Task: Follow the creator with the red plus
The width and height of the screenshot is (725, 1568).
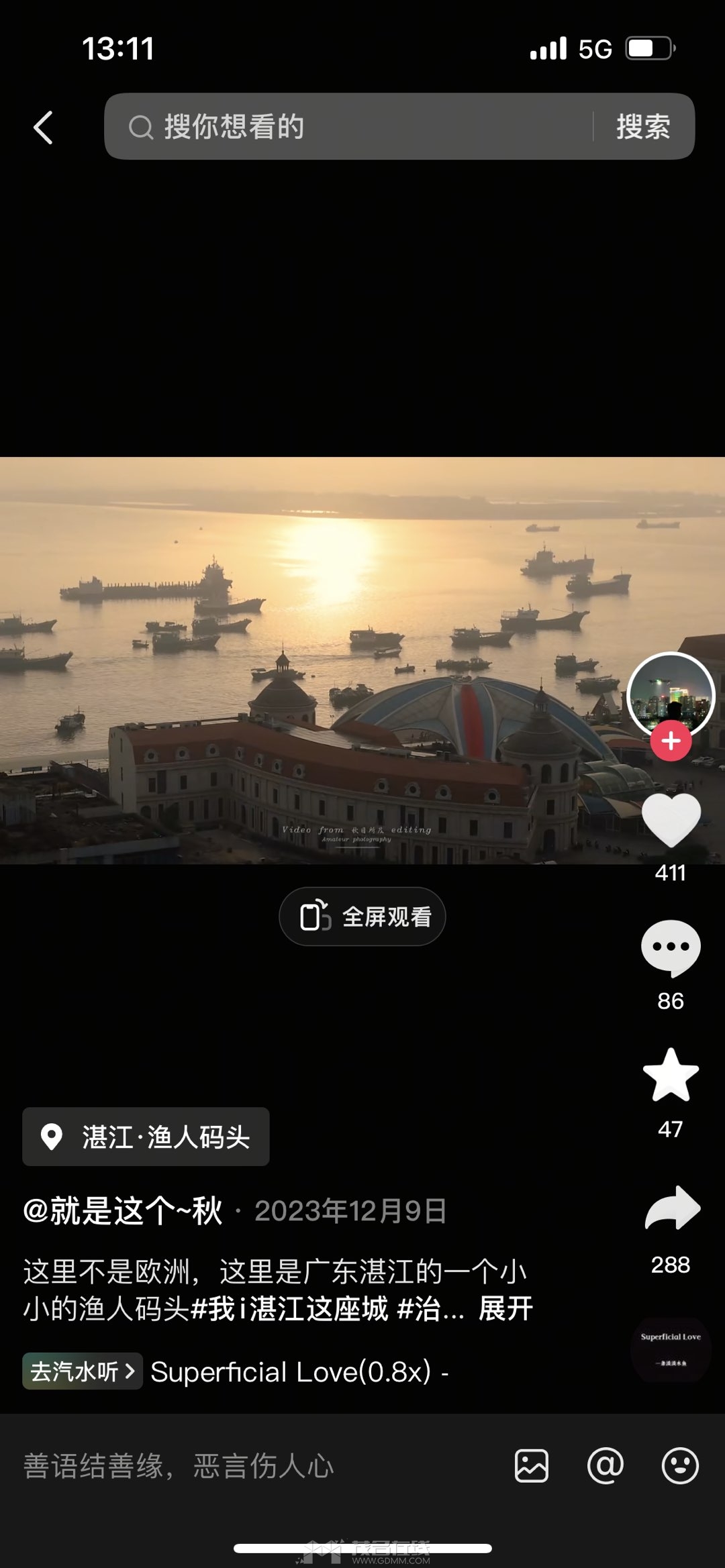Action: [x=671, y=741]
